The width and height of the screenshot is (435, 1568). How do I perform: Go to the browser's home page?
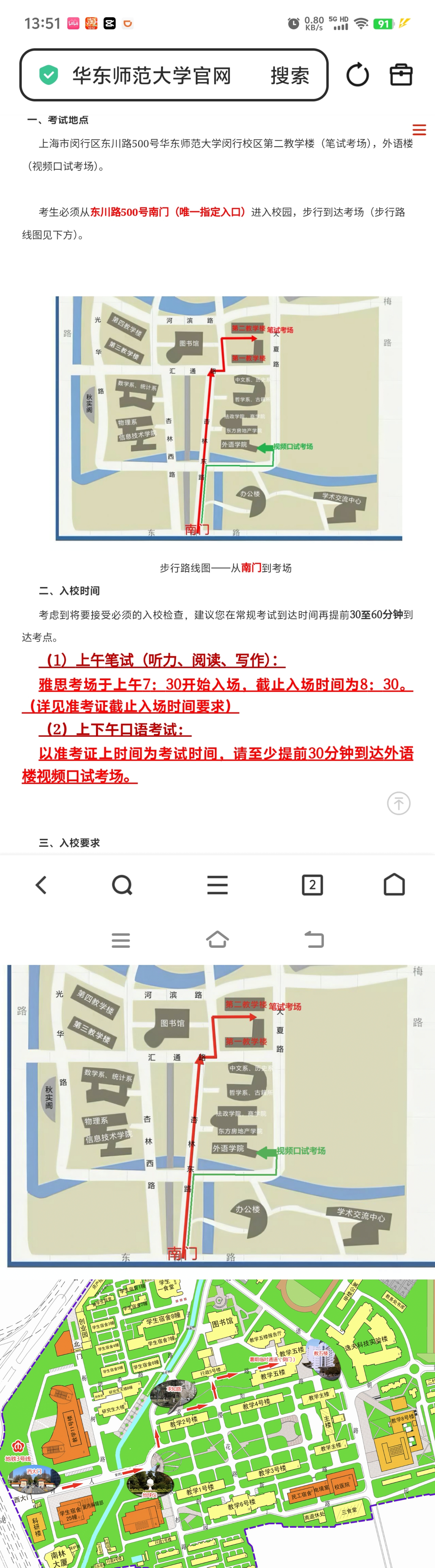394,885
